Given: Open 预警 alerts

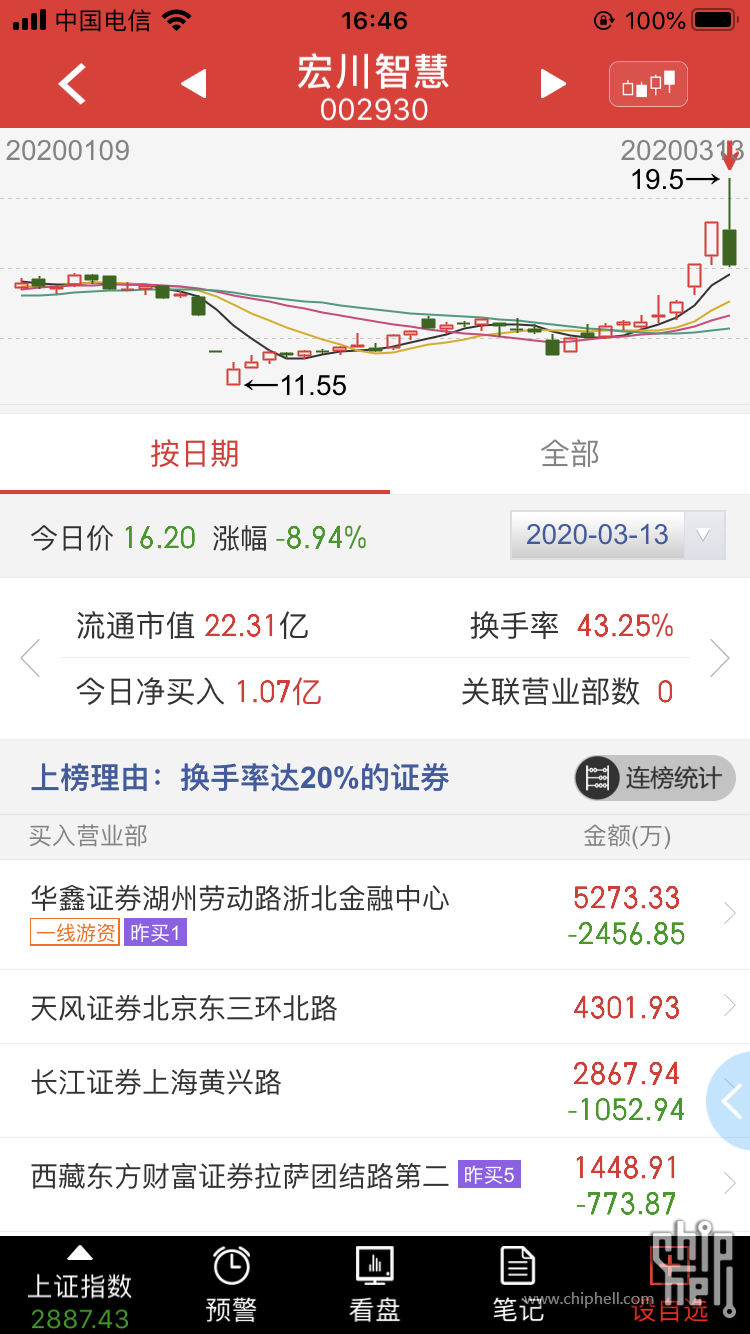Looking at the screenshot, I should tap(231, 1287).
